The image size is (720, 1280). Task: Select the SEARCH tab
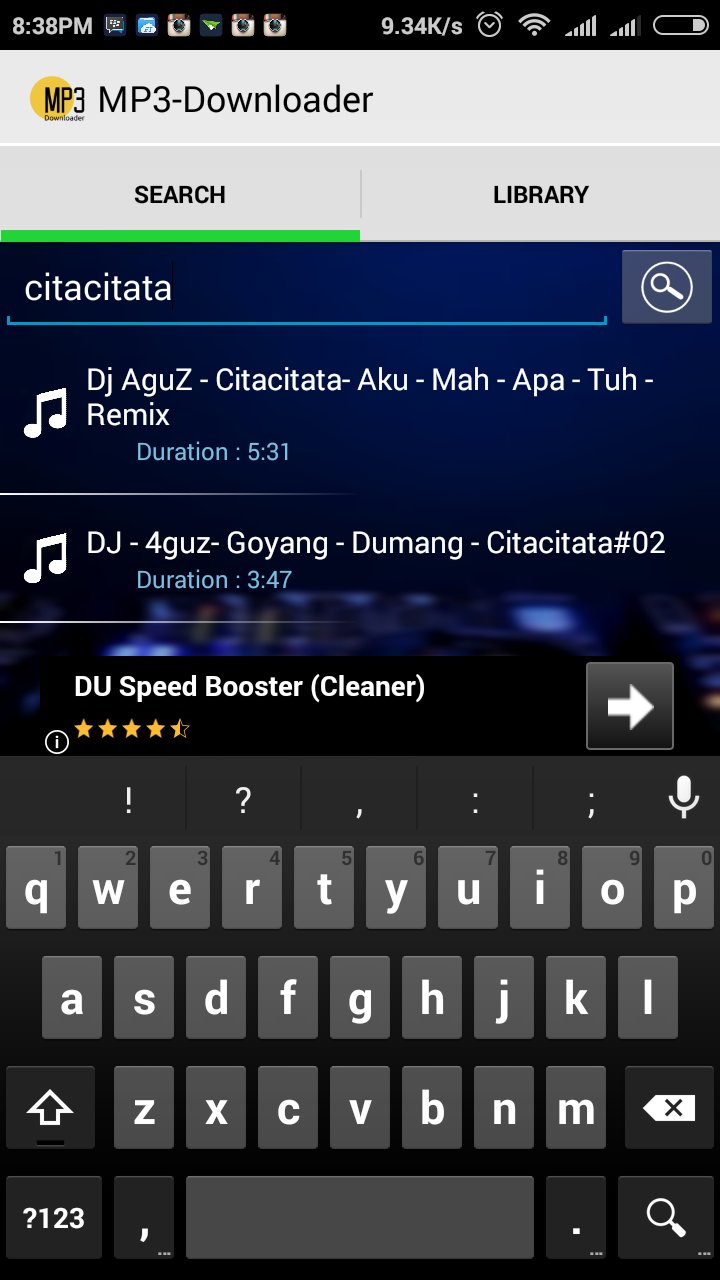tap(180, 194)
